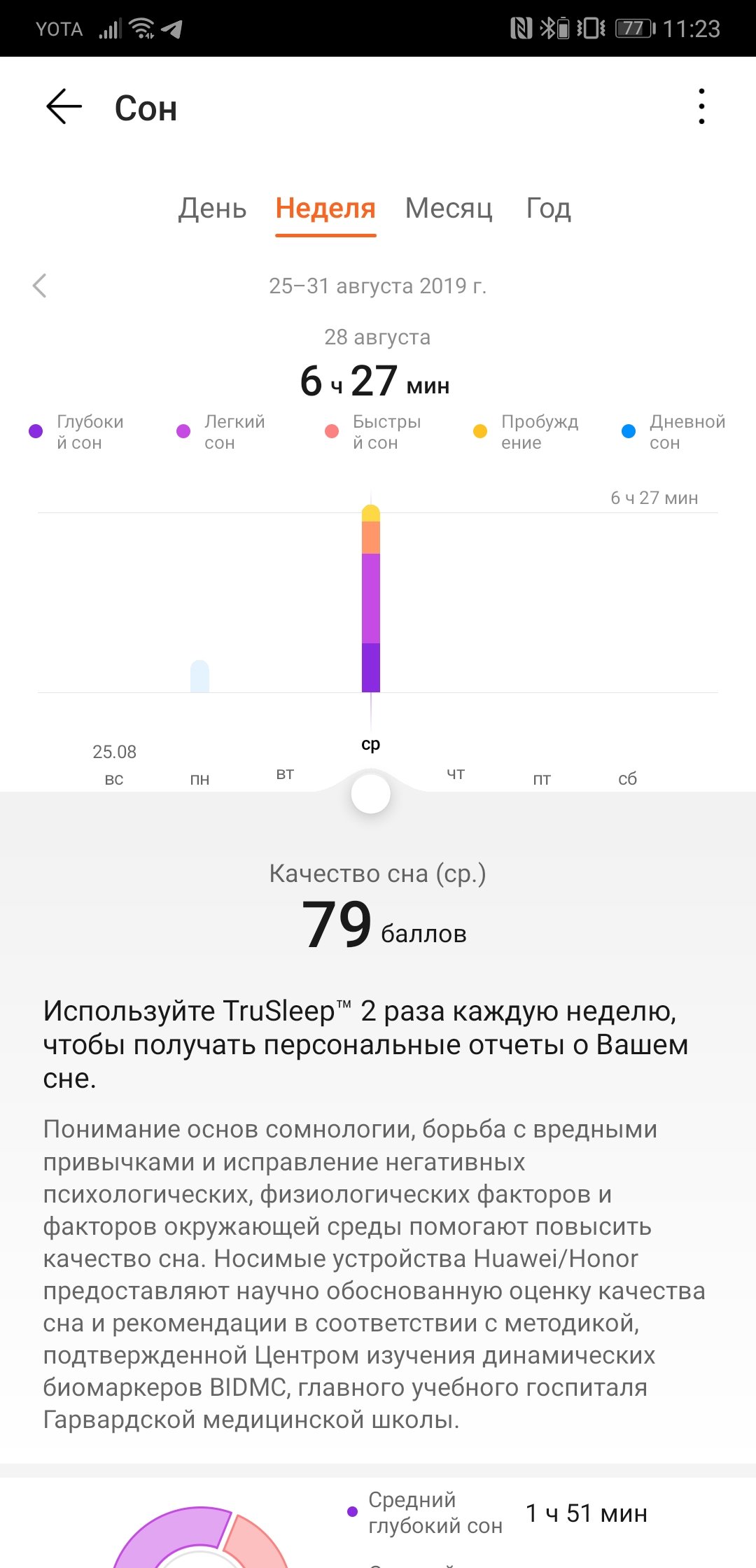Select the сб day on the chart
The image size is (756, 1568).
click(627, 778)
